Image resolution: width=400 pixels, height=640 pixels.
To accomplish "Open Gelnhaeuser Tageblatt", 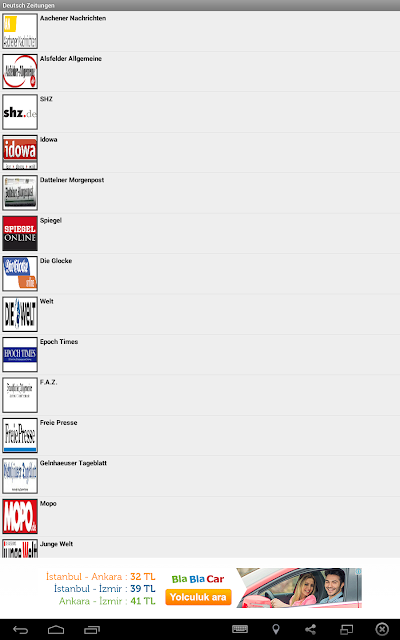I will [200, 476].
